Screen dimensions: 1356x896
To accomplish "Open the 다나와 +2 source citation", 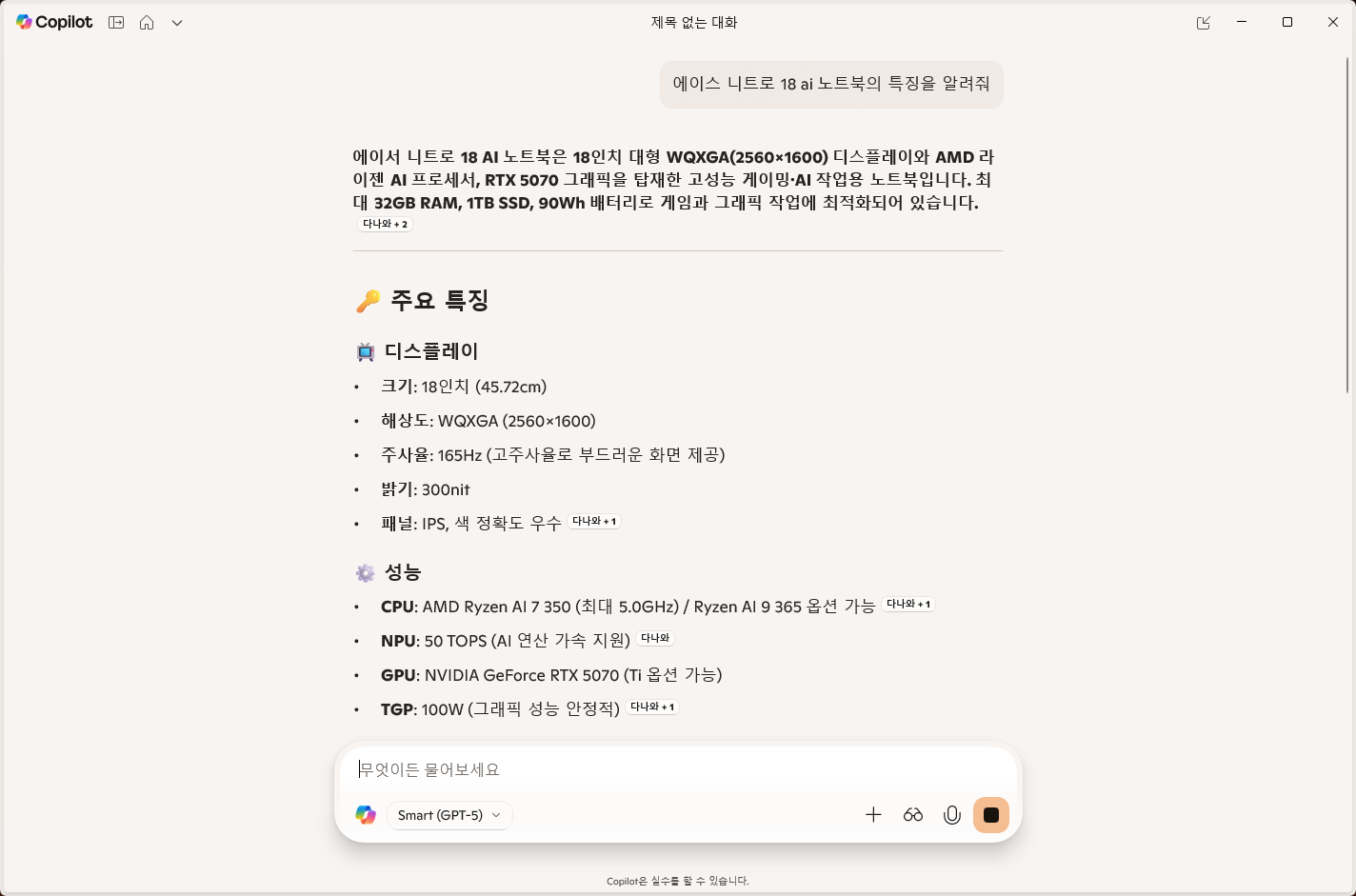I will [x=385, y=225].
